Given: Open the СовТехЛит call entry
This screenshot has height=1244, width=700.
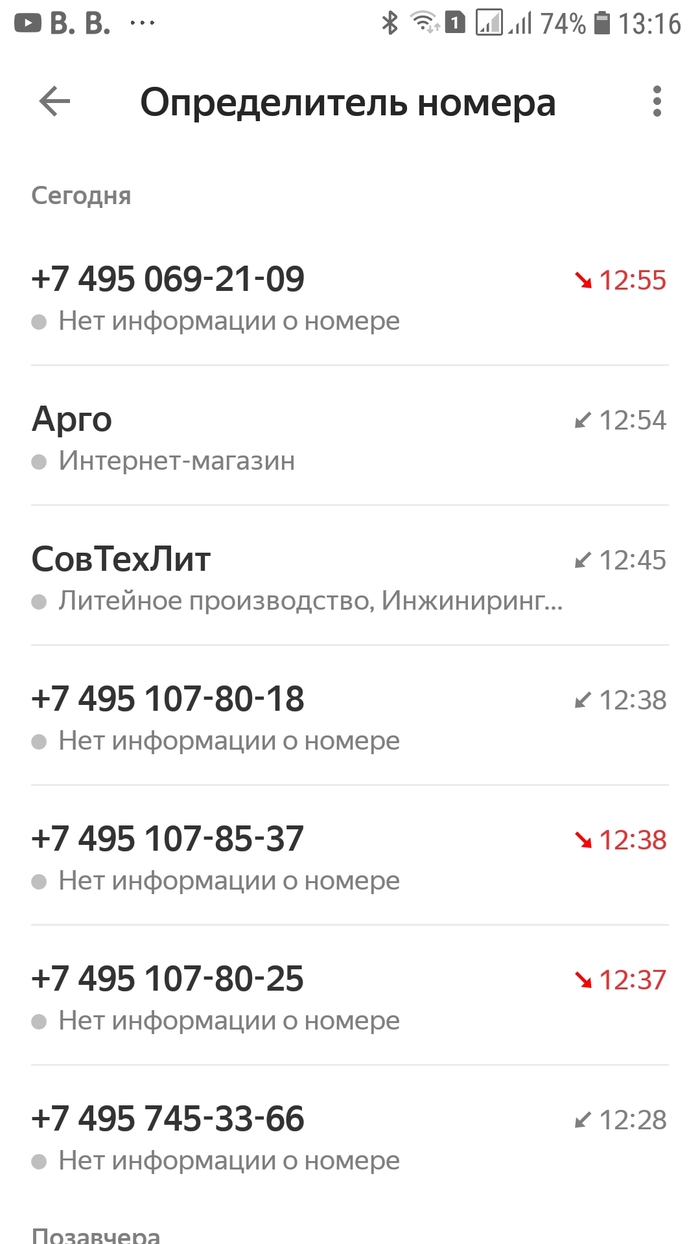Looking at the screenshot, I should (x=348, y=576).
